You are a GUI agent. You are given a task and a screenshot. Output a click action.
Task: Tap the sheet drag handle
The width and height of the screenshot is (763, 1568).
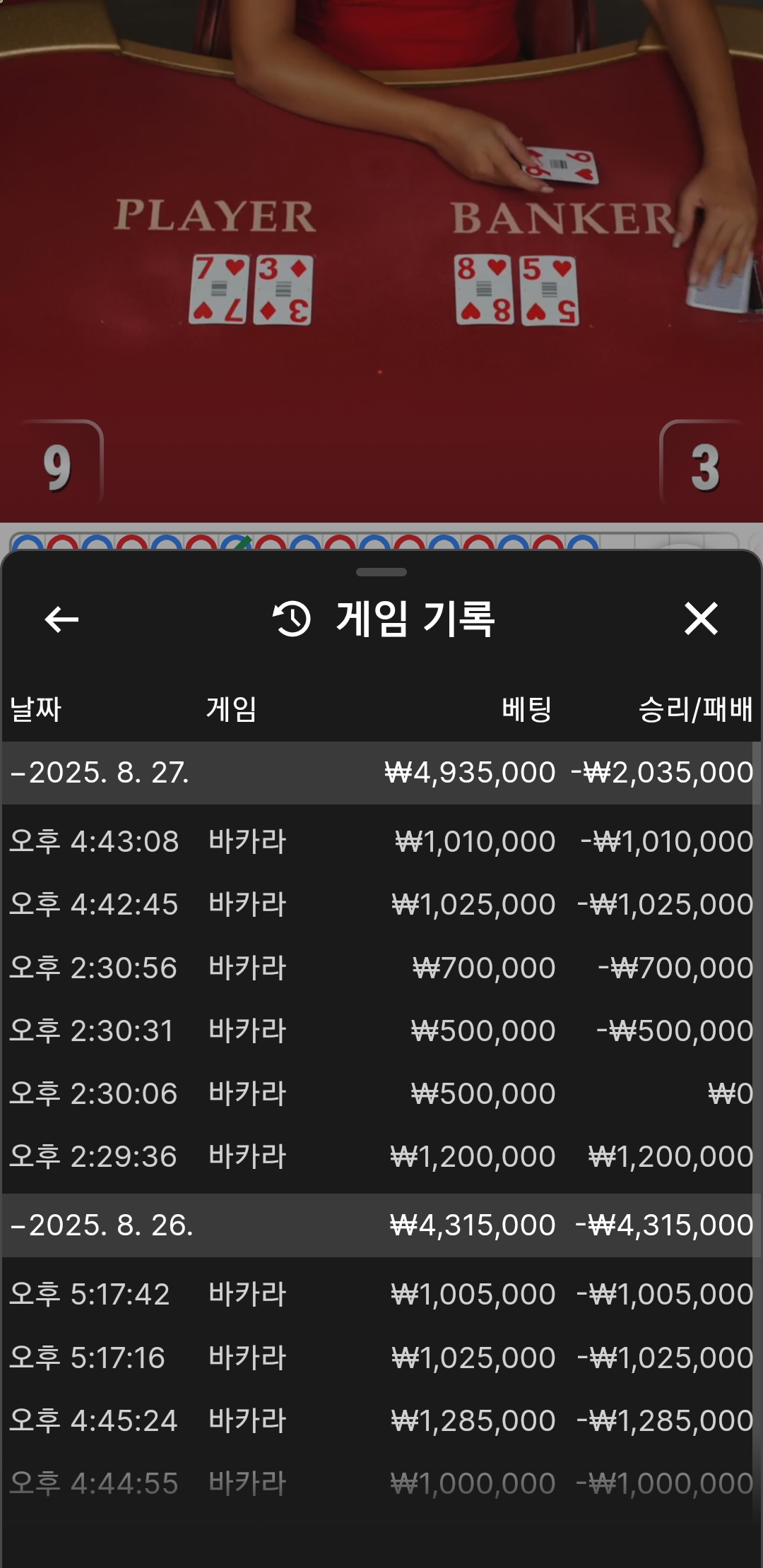tap(381, 572)
